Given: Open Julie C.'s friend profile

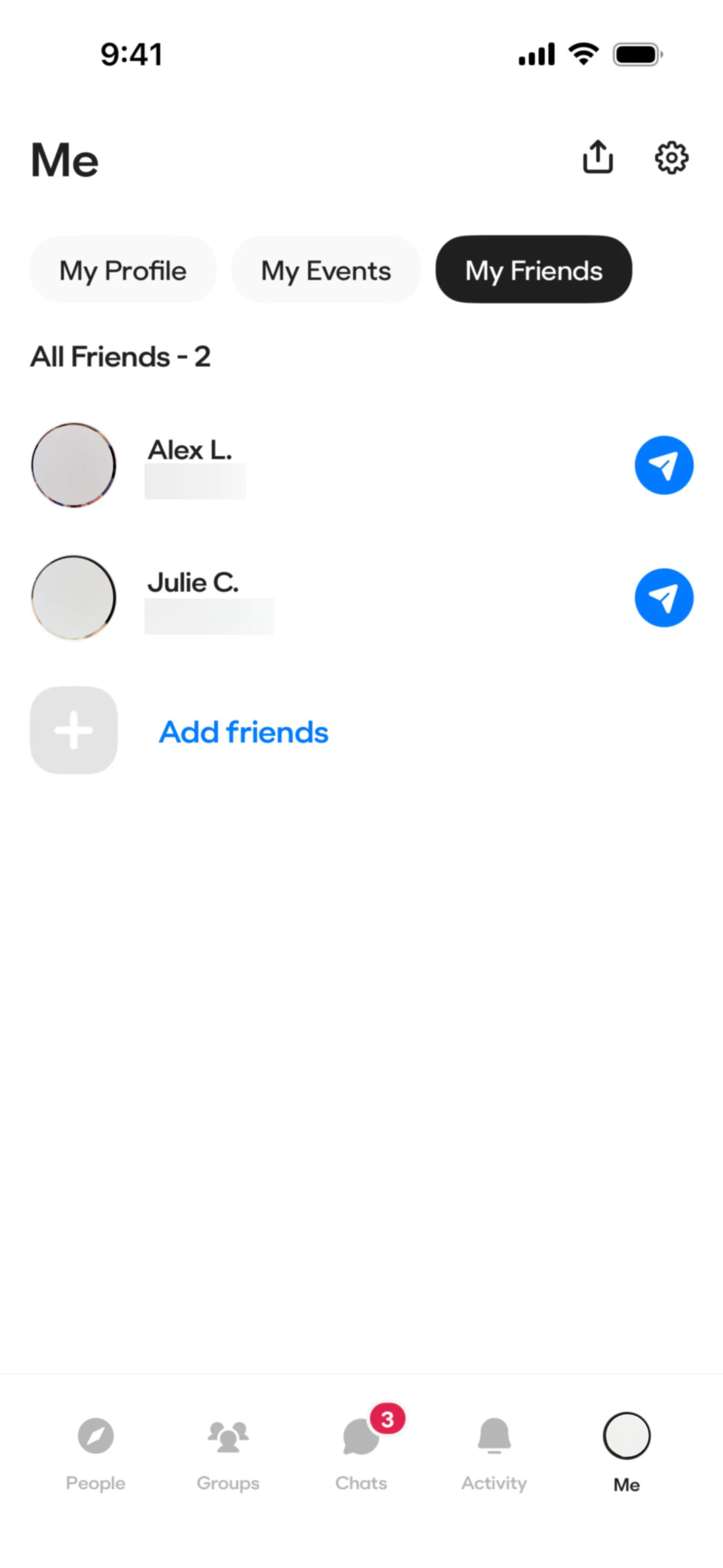Looking at the screenshot, I should pyautogui.click(x=193, y=583).
